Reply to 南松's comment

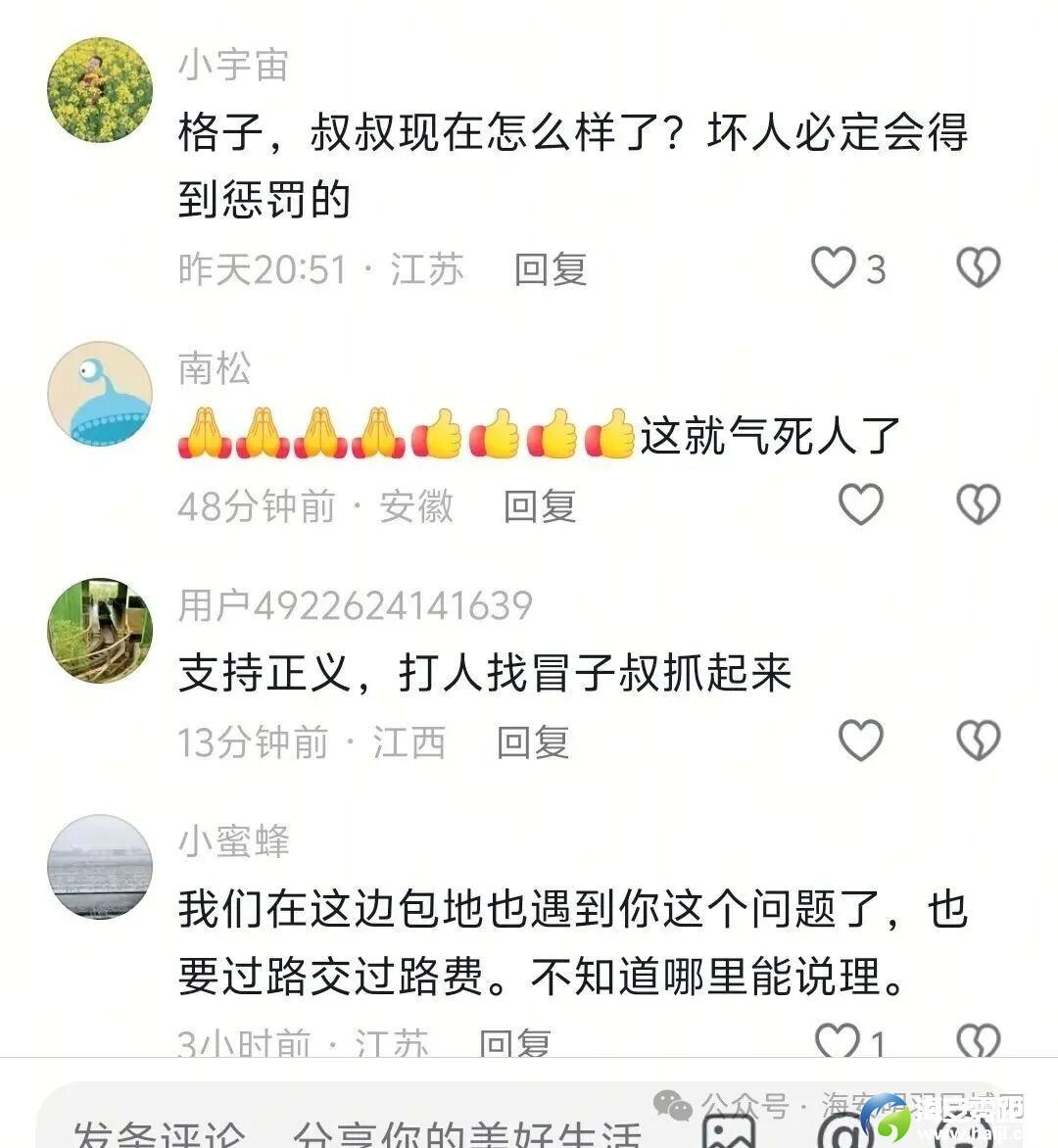[x=540, y=506]
